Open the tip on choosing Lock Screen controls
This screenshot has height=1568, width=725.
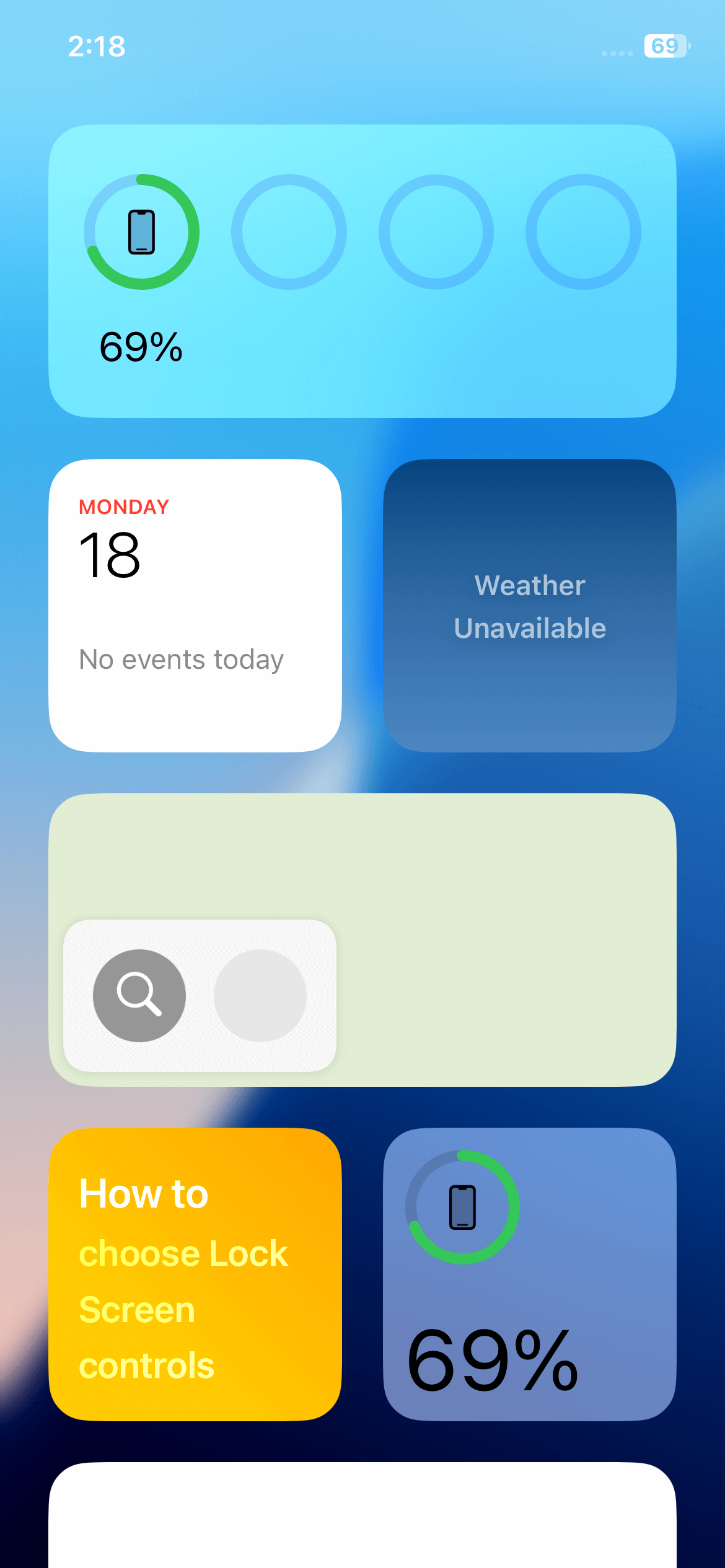195,1274
